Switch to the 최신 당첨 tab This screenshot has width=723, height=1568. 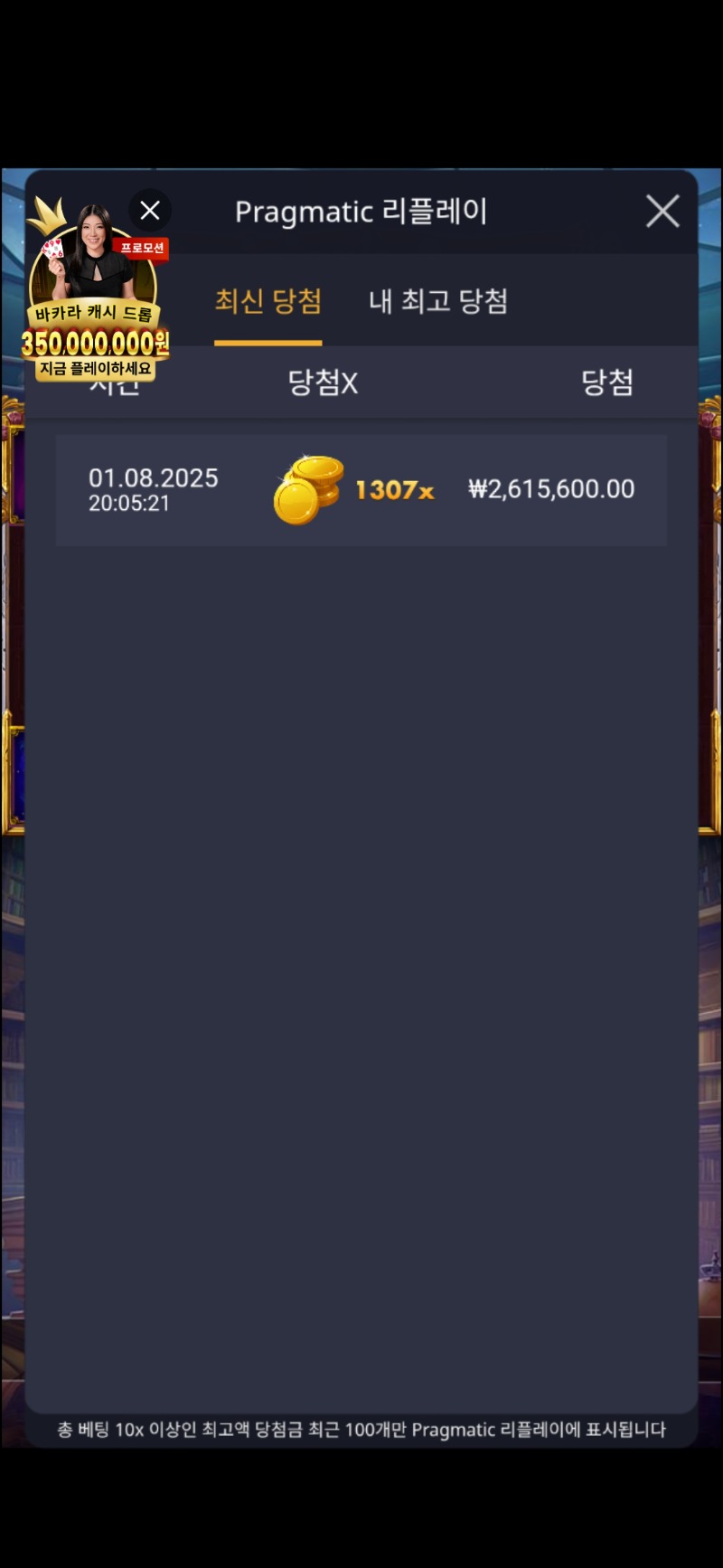(x=268, y=301)
